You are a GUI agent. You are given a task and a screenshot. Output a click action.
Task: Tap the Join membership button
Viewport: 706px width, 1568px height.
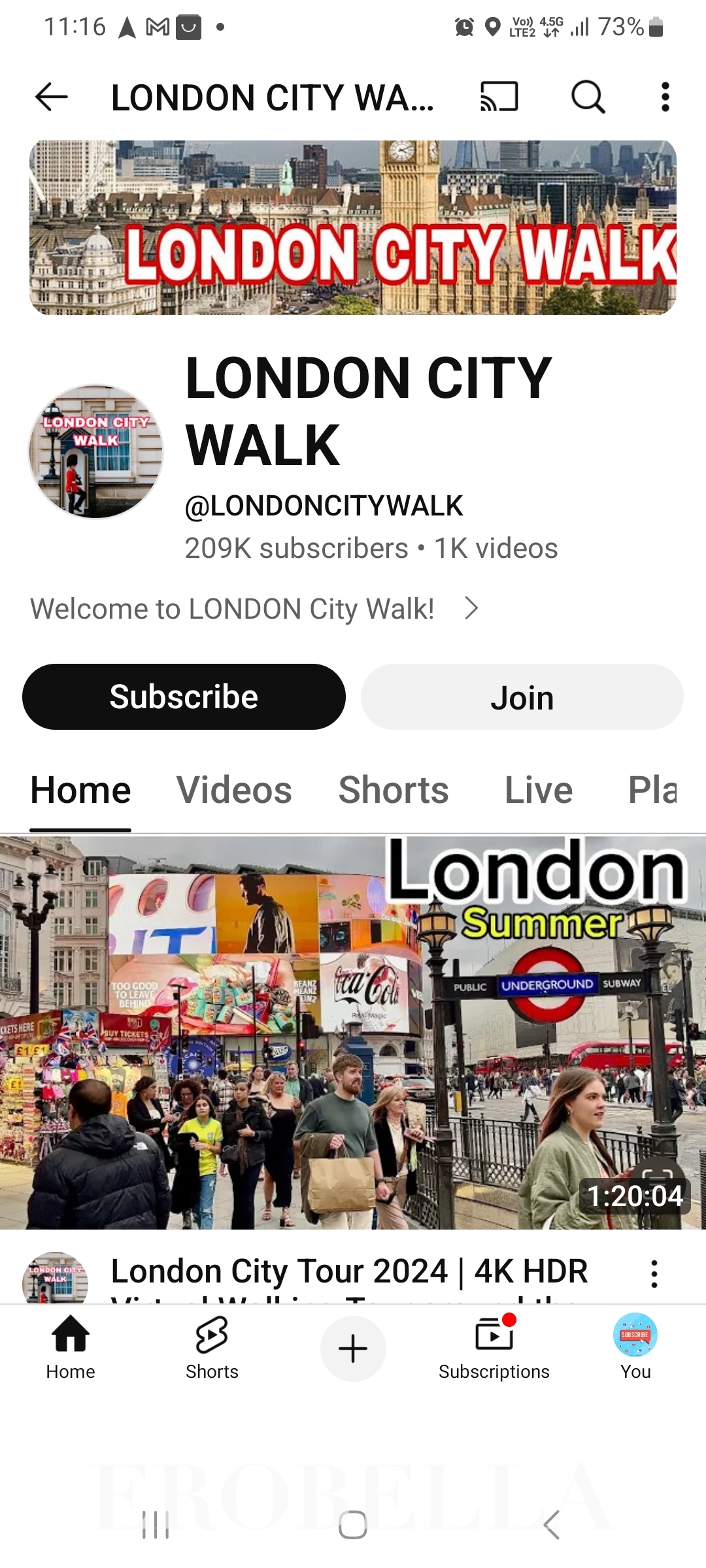point(522,697)
